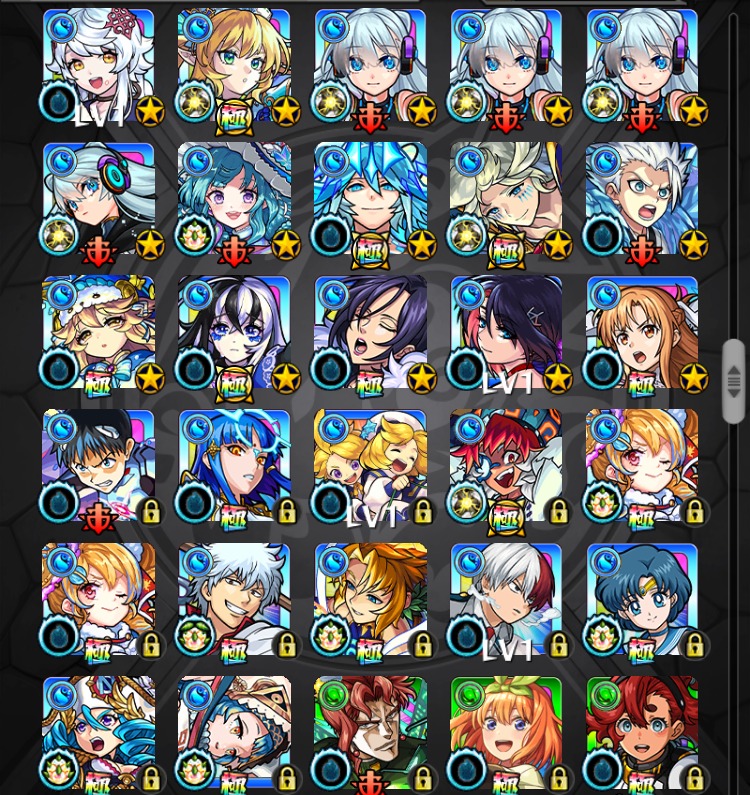Pick the blonde girl wearing a sheep hat

click(x=98, y=332)
